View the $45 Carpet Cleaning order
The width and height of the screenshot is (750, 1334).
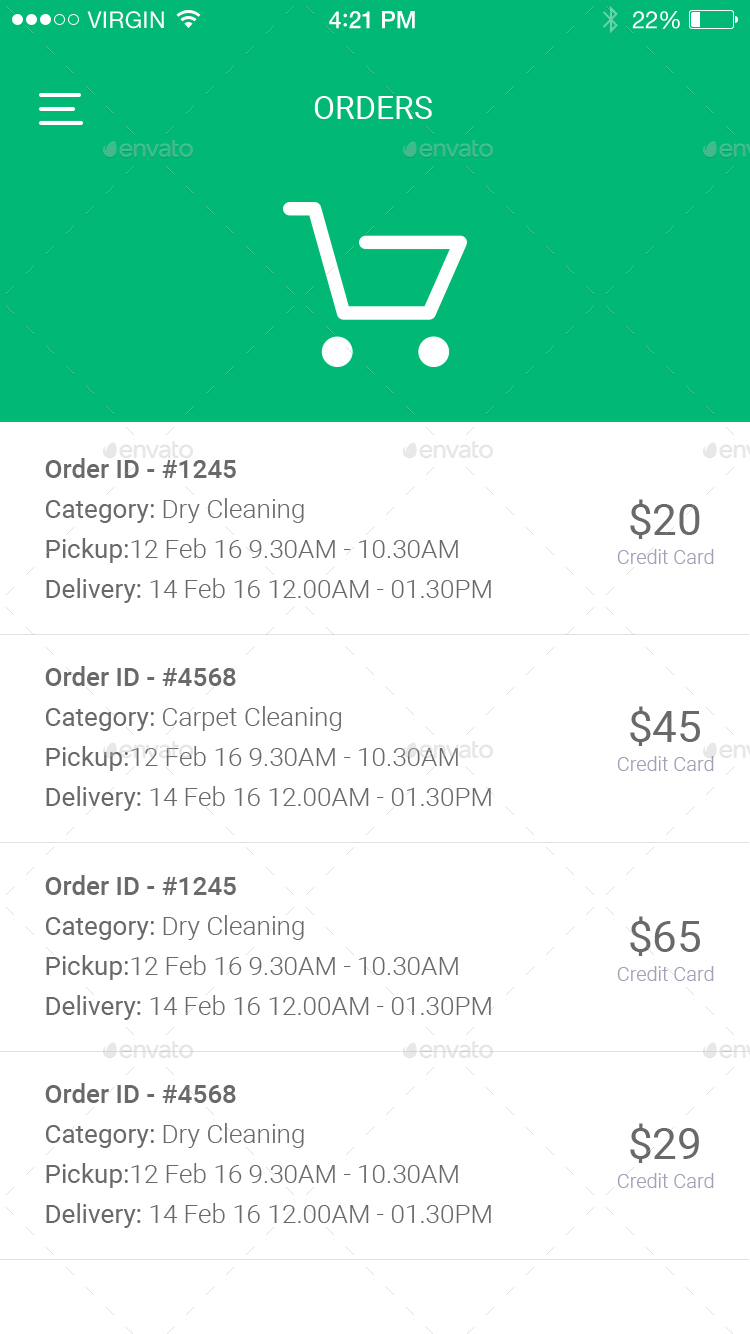click(x=374, y=738)
